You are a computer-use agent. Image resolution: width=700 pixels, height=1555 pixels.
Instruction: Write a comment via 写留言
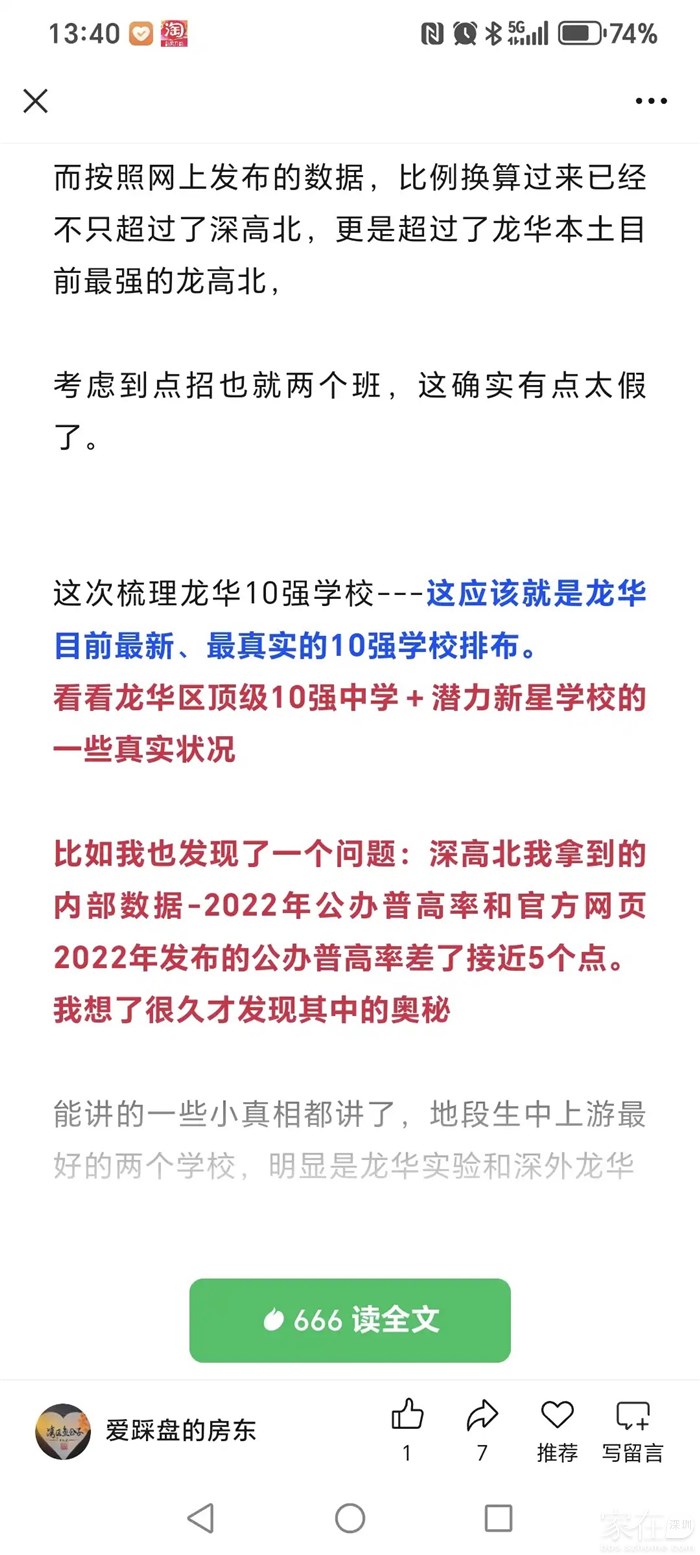[x=632, y=1416]
